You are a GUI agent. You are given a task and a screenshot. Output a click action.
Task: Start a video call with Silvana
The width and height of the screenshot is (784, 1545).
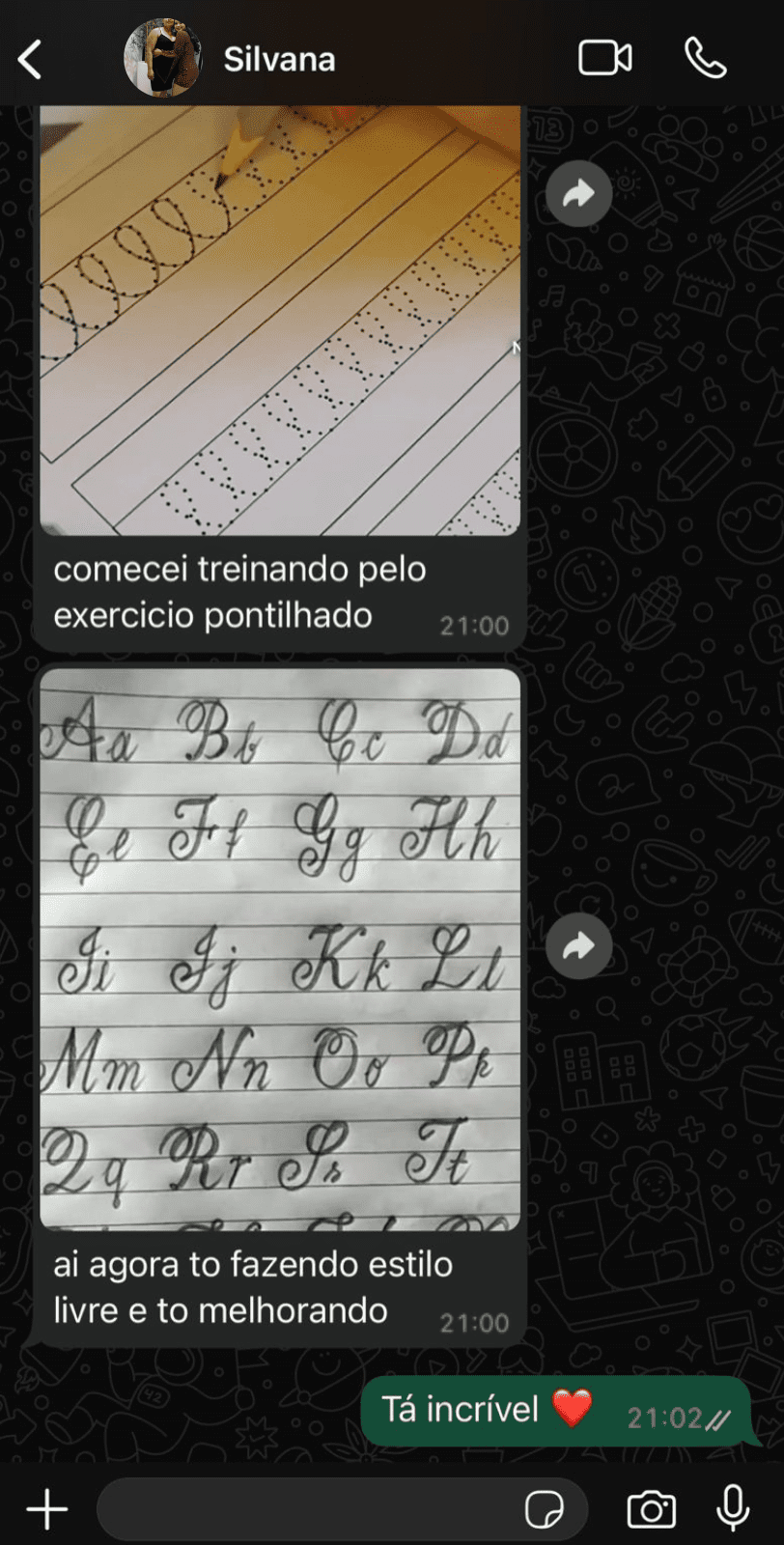coord(605,58)
